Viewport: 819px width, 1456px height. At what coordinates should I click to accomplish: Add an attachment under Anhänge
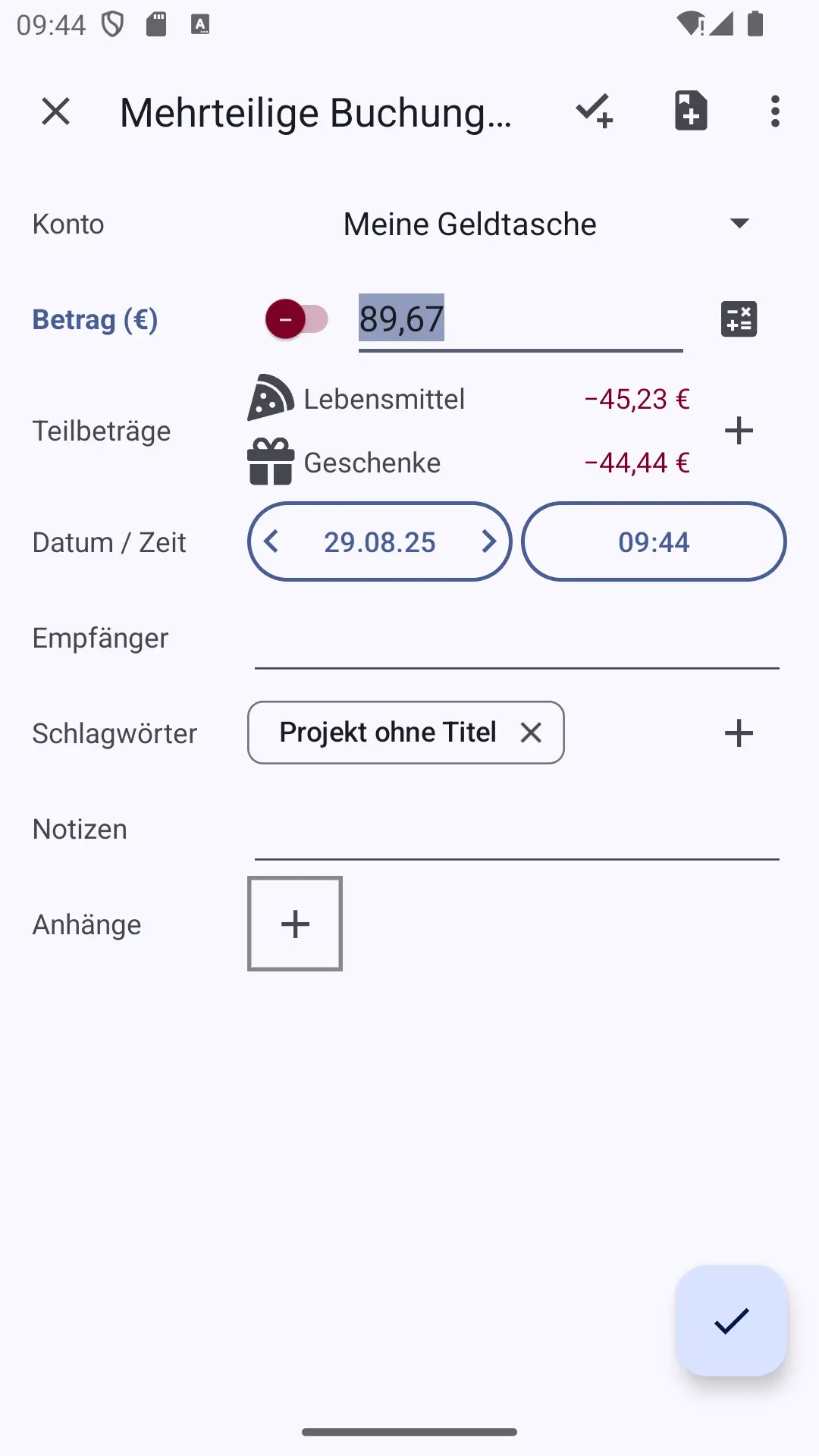tap(295, 924)
